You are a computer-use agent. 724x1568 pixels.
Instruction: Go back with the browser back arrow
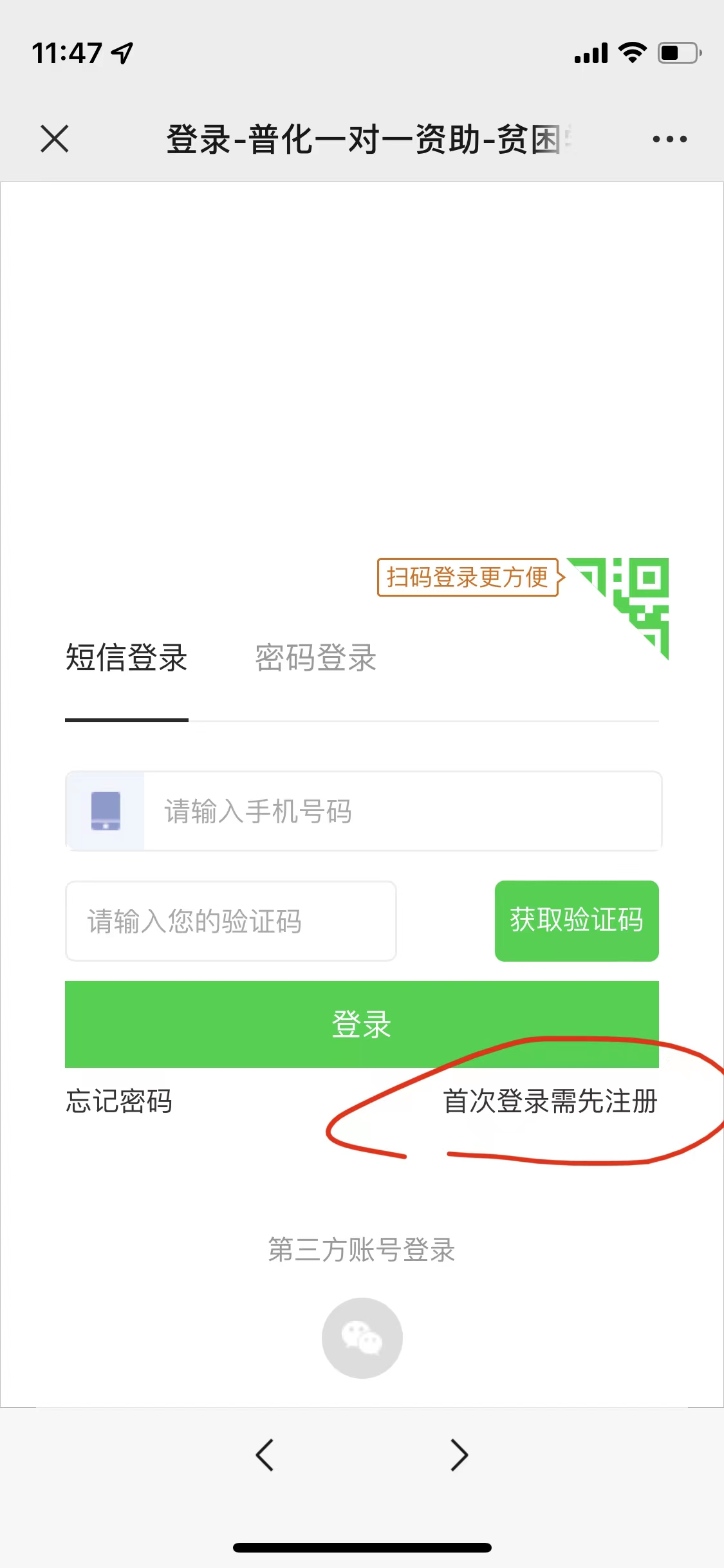click(265, 1455)
